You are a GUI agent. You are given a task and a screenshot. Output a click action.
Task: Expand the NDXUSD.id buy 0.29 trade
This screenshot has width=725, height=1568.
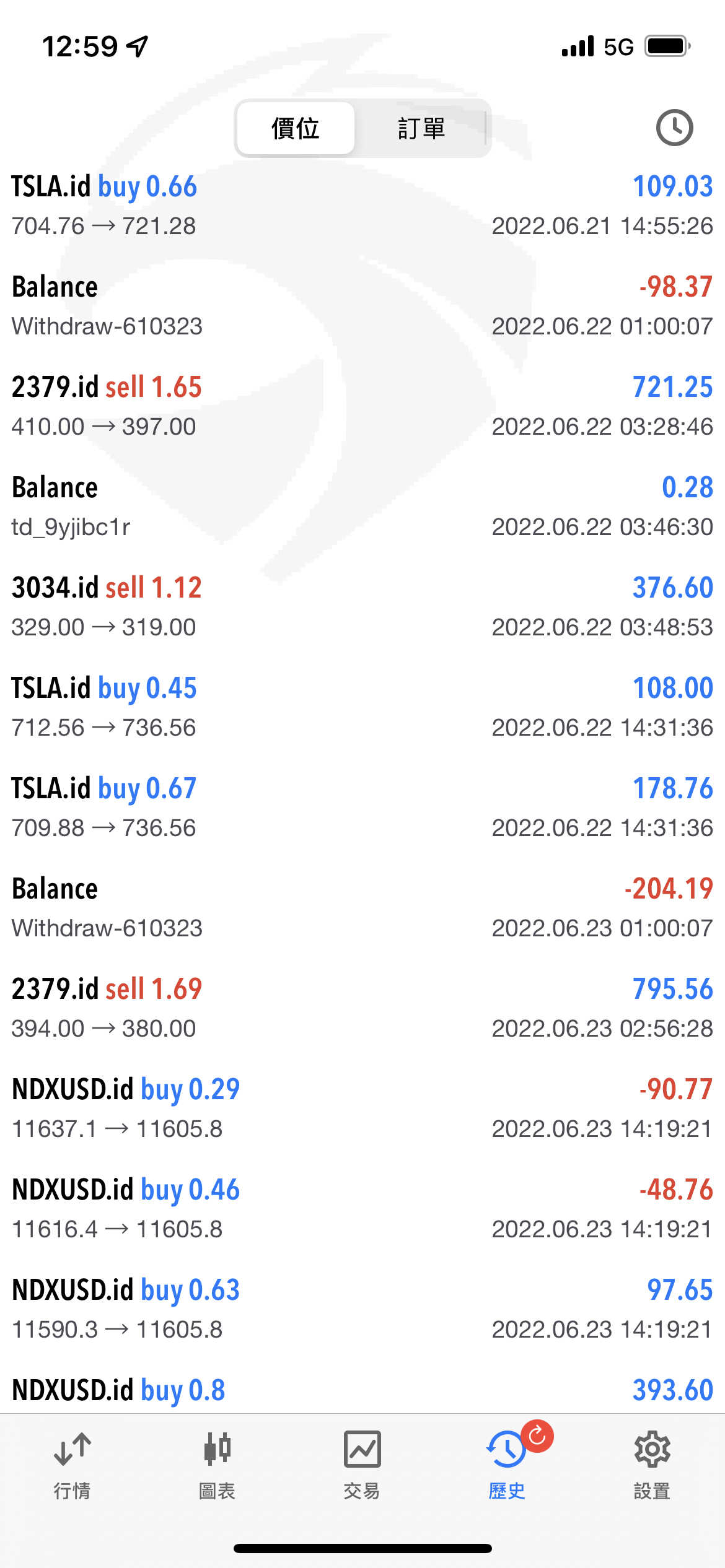click(362, 1108)
